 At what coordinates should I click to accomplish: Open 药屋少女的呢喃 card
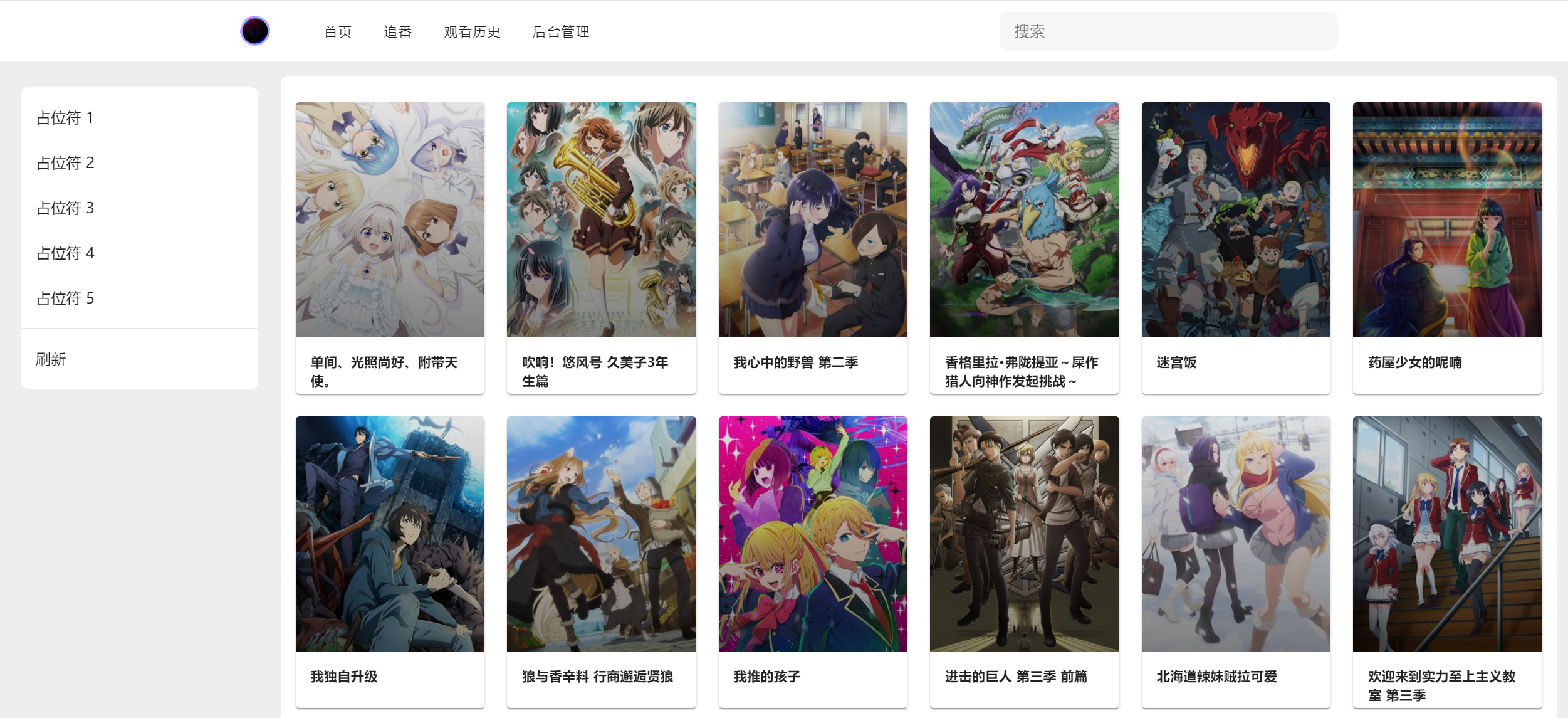pyautogui.click(x=1446, y=248)
